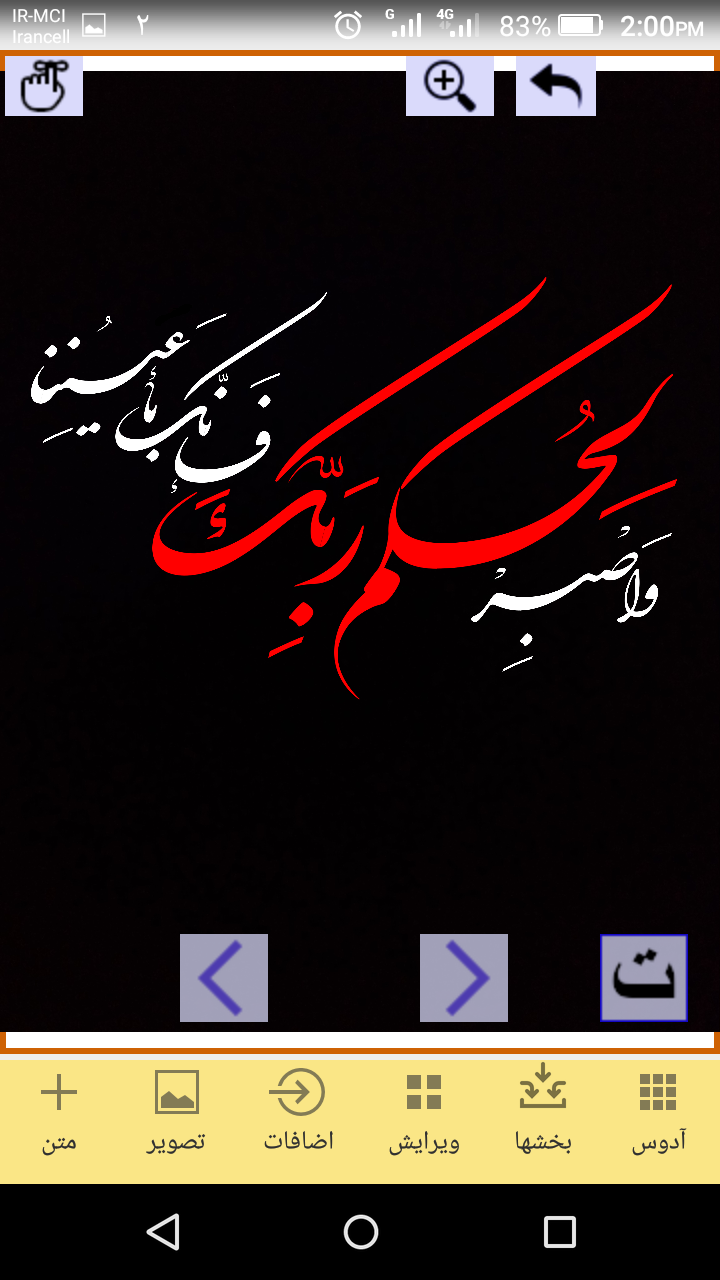Zoom in with the magnifier icon
720x1280 pixels.
449,86
